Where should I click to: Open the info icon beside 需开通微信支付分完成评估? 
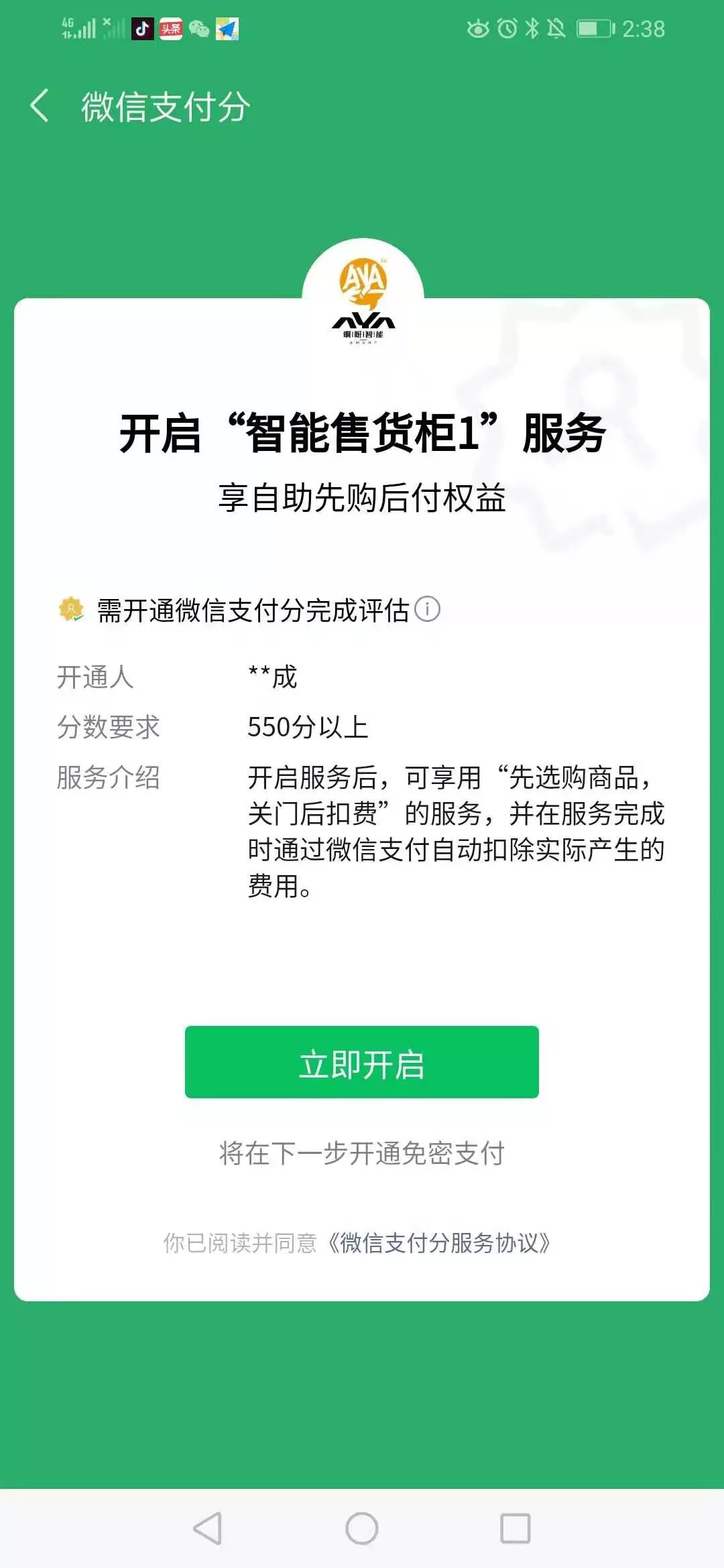pos(427,609)
